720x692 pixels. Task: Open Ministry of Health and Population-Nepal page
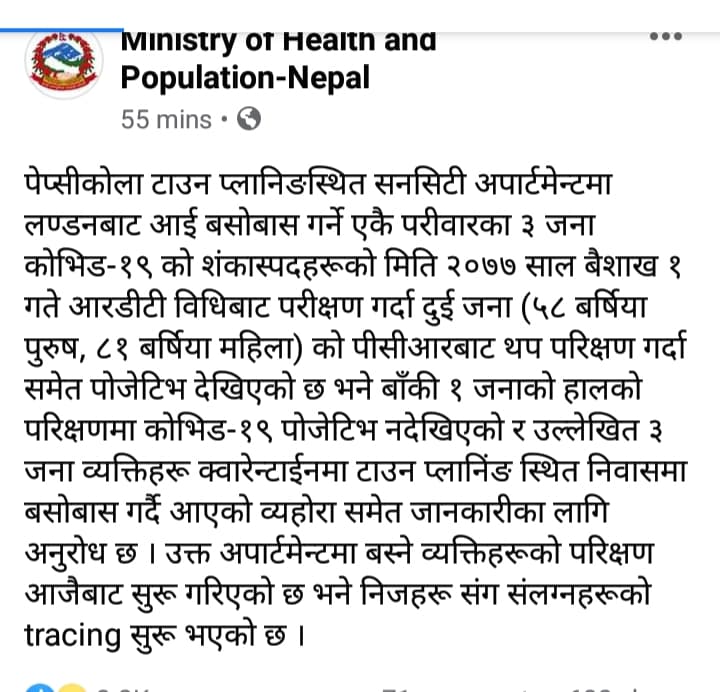(x=278, y=60)
